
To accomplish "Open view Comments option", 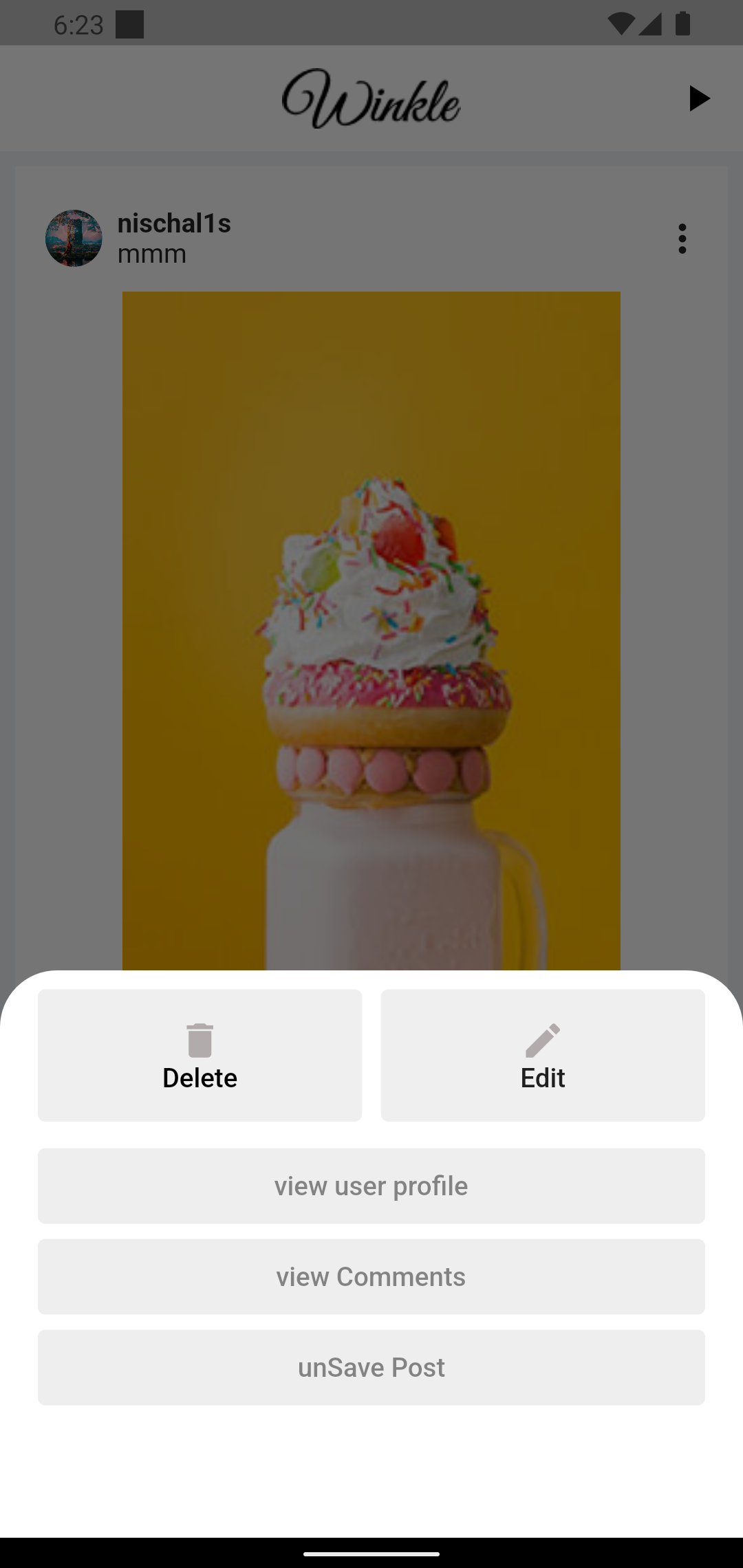I will pos(371,1276).
